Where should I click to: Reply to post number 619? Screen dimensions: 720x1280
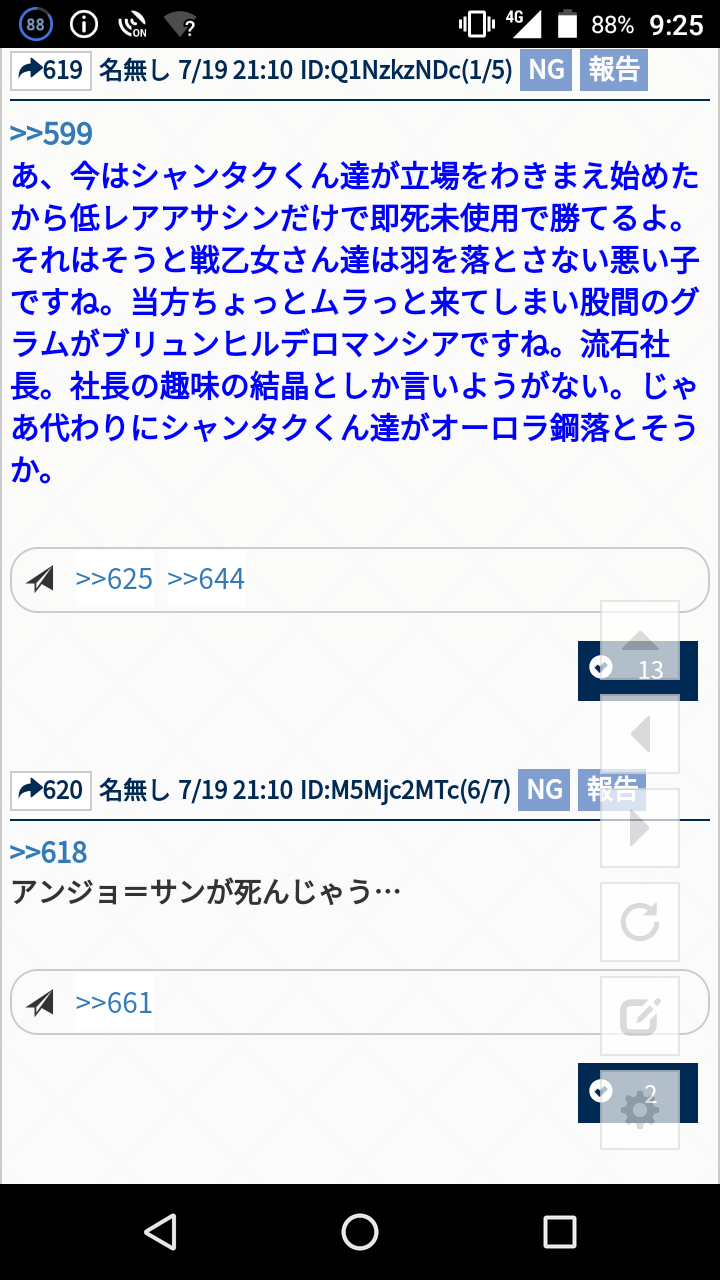pyautogui.click(x=51, y=70)
